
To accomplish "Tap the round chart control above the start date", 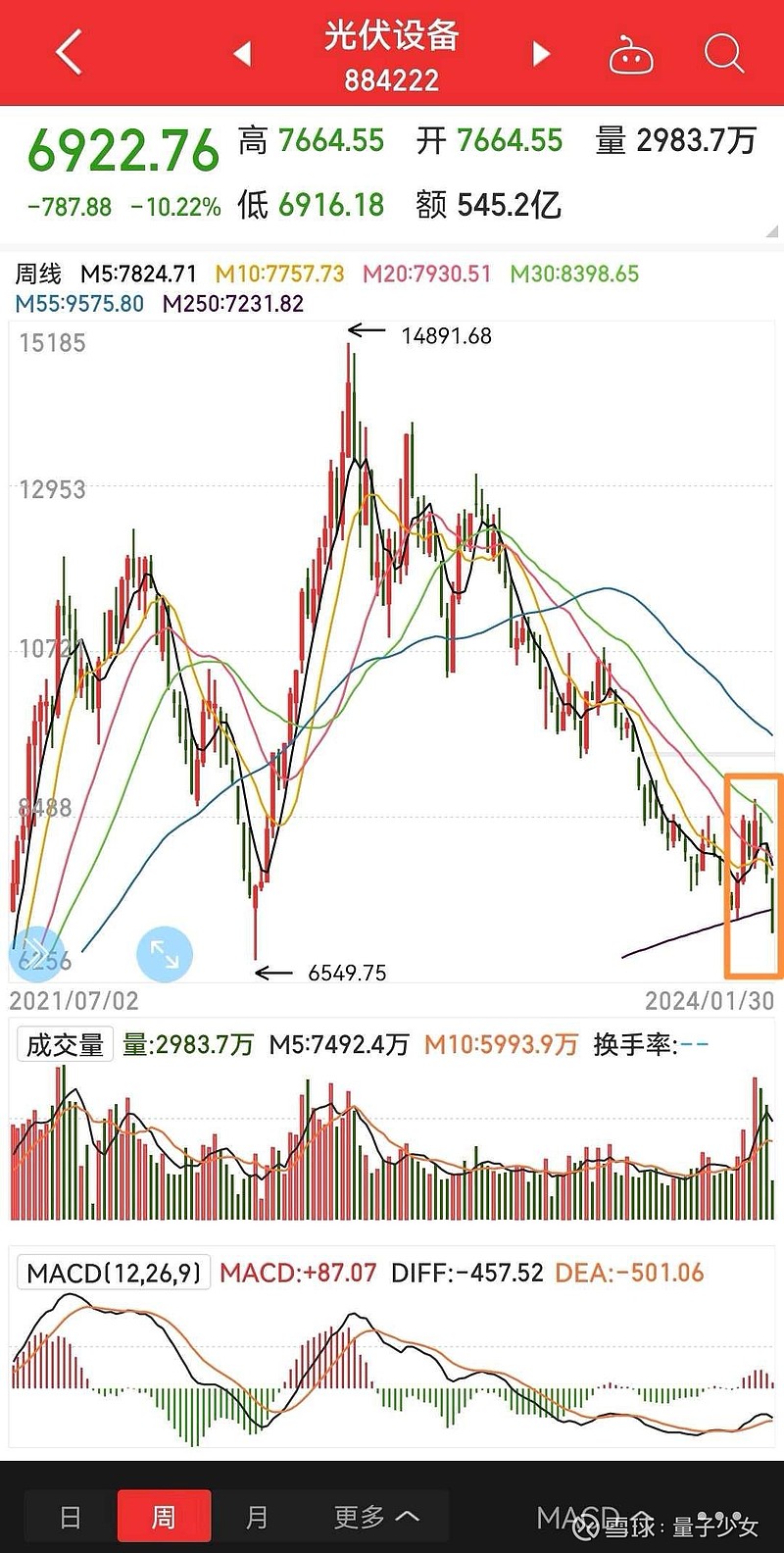I will coord(36,954).
